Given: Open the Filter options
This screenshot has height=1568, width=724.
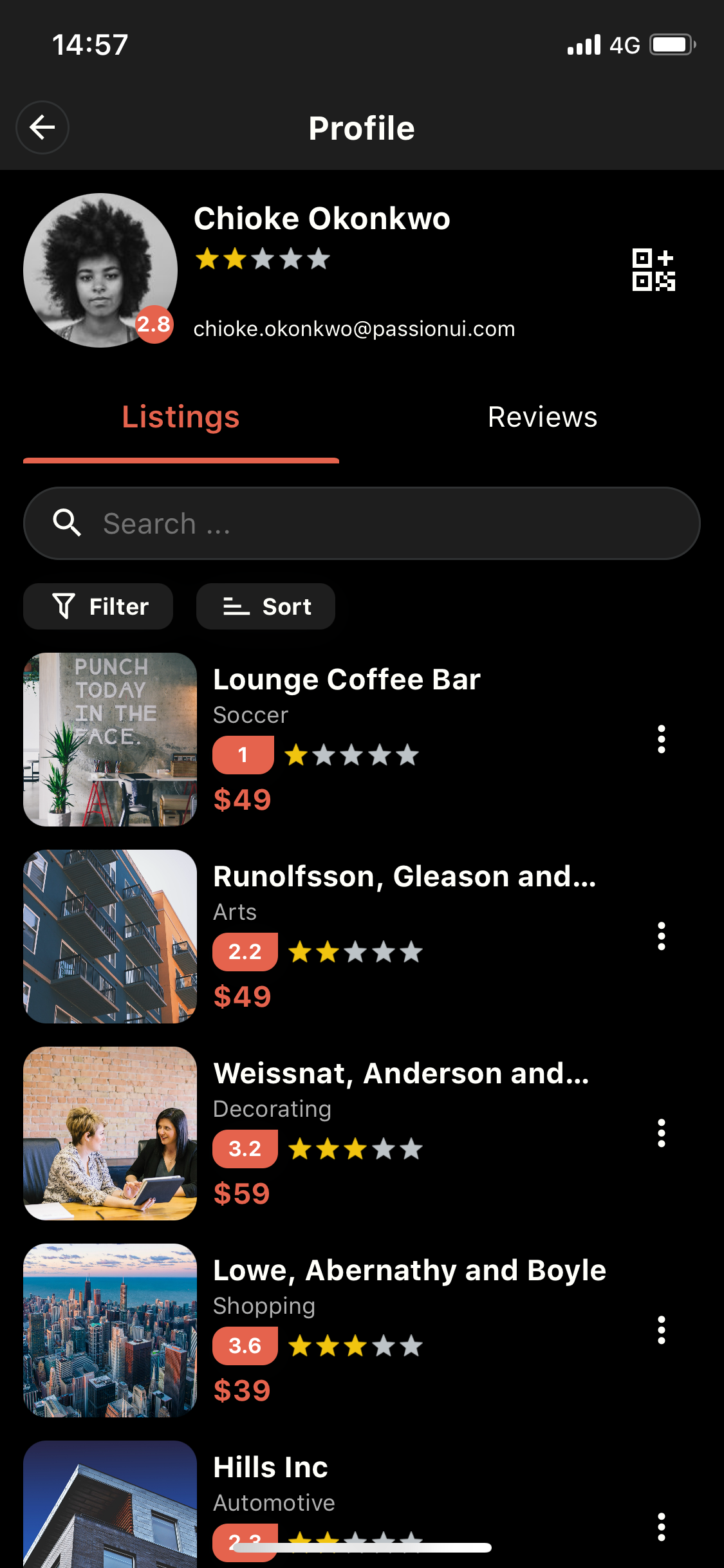Looking at the screenshot, I should coord(98,606).
